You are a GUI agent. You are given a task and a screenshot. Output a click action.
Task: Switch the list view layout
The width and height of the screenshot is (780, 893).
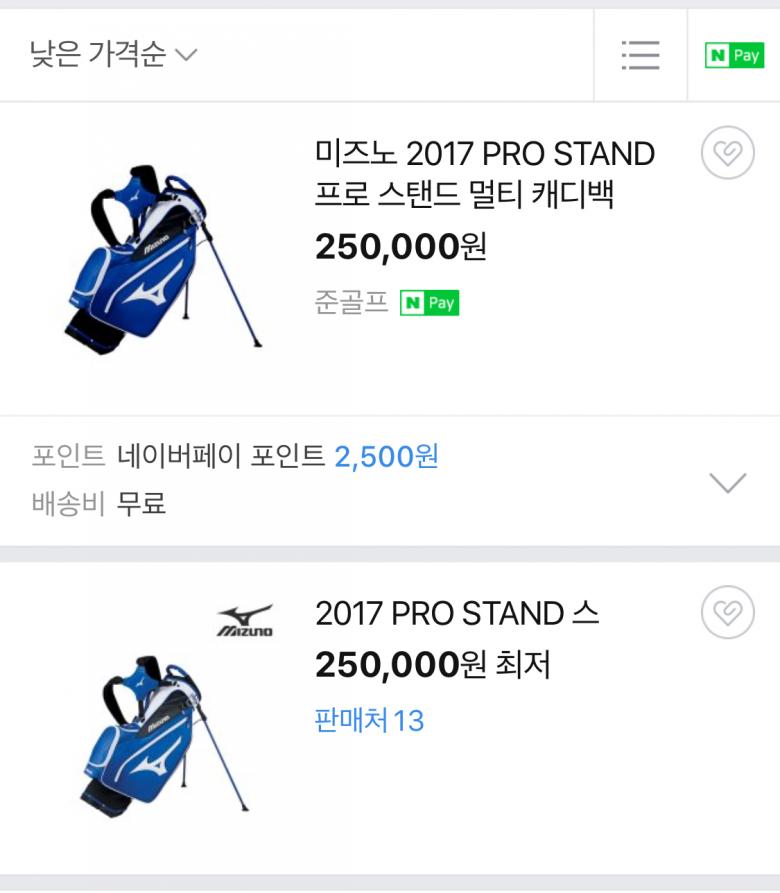[x=640, y=55]
